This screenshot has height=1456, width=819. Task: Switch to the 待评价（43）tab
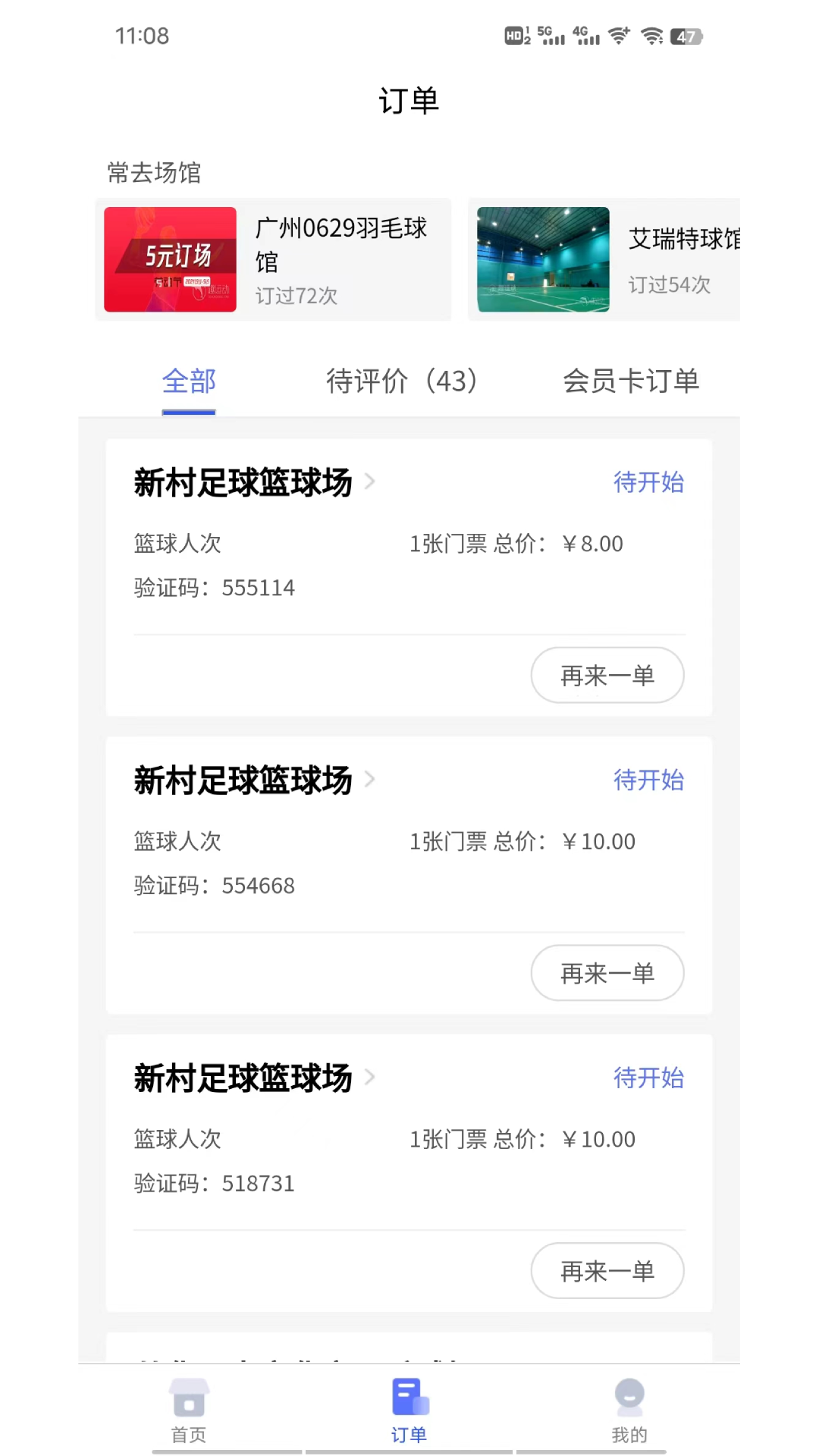[402, 381]
